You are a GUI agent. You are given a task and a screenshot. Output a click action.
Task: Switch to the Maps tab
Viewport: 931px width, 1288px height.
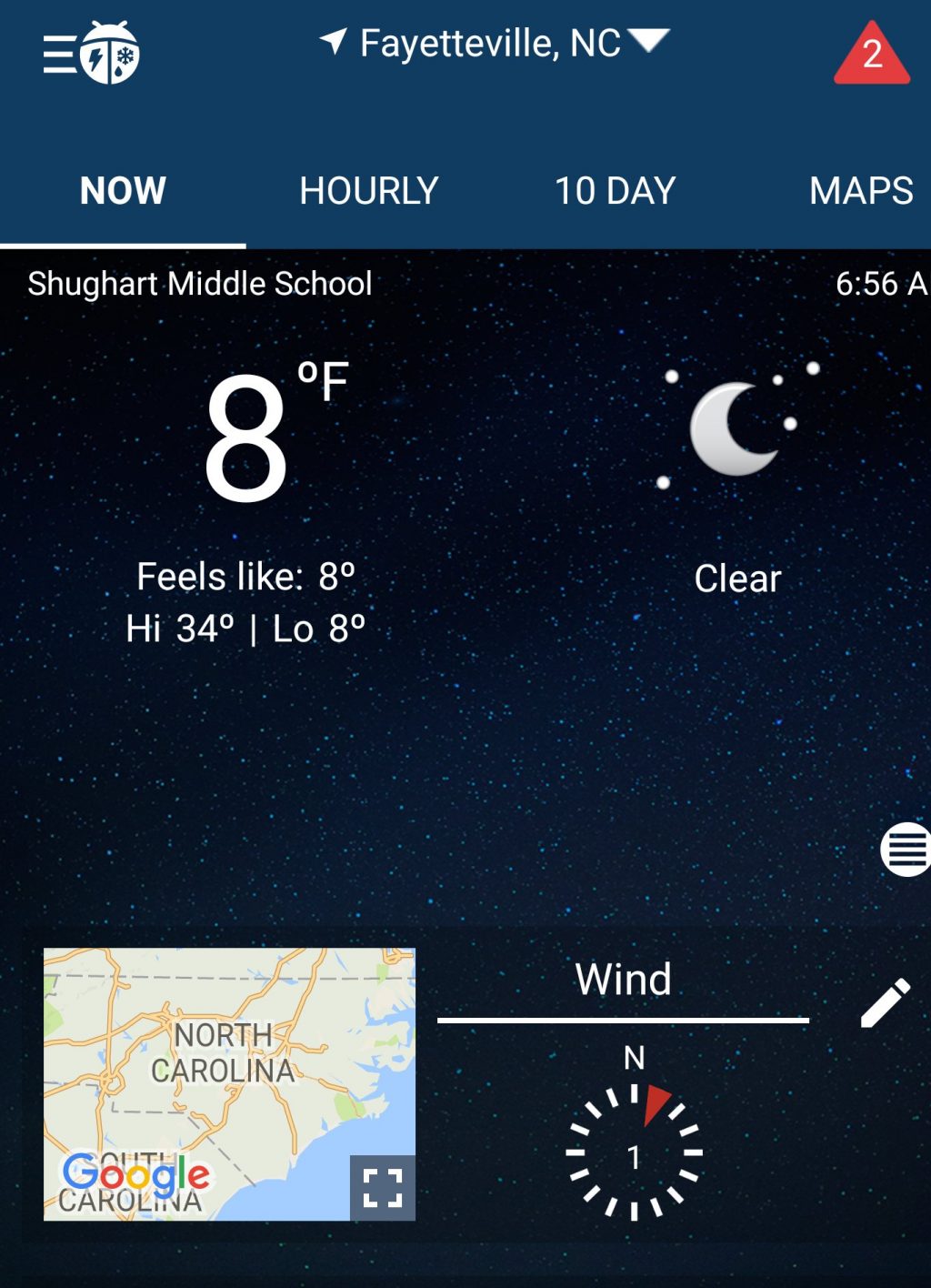(x=860, y=191)
